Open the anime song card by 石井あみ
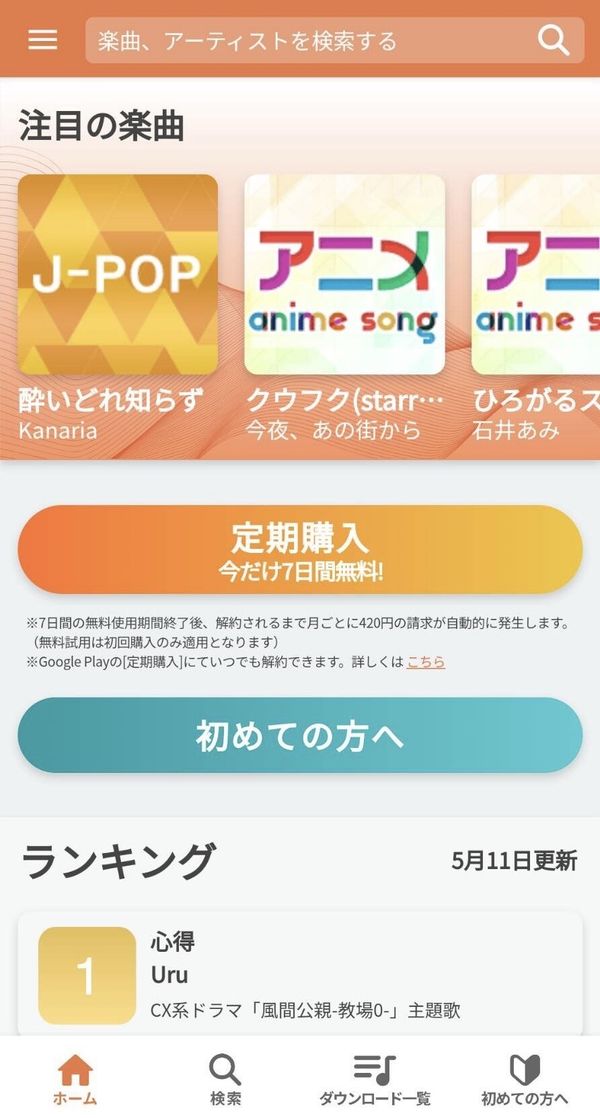The image size is (600, 1118). (536, 307)
